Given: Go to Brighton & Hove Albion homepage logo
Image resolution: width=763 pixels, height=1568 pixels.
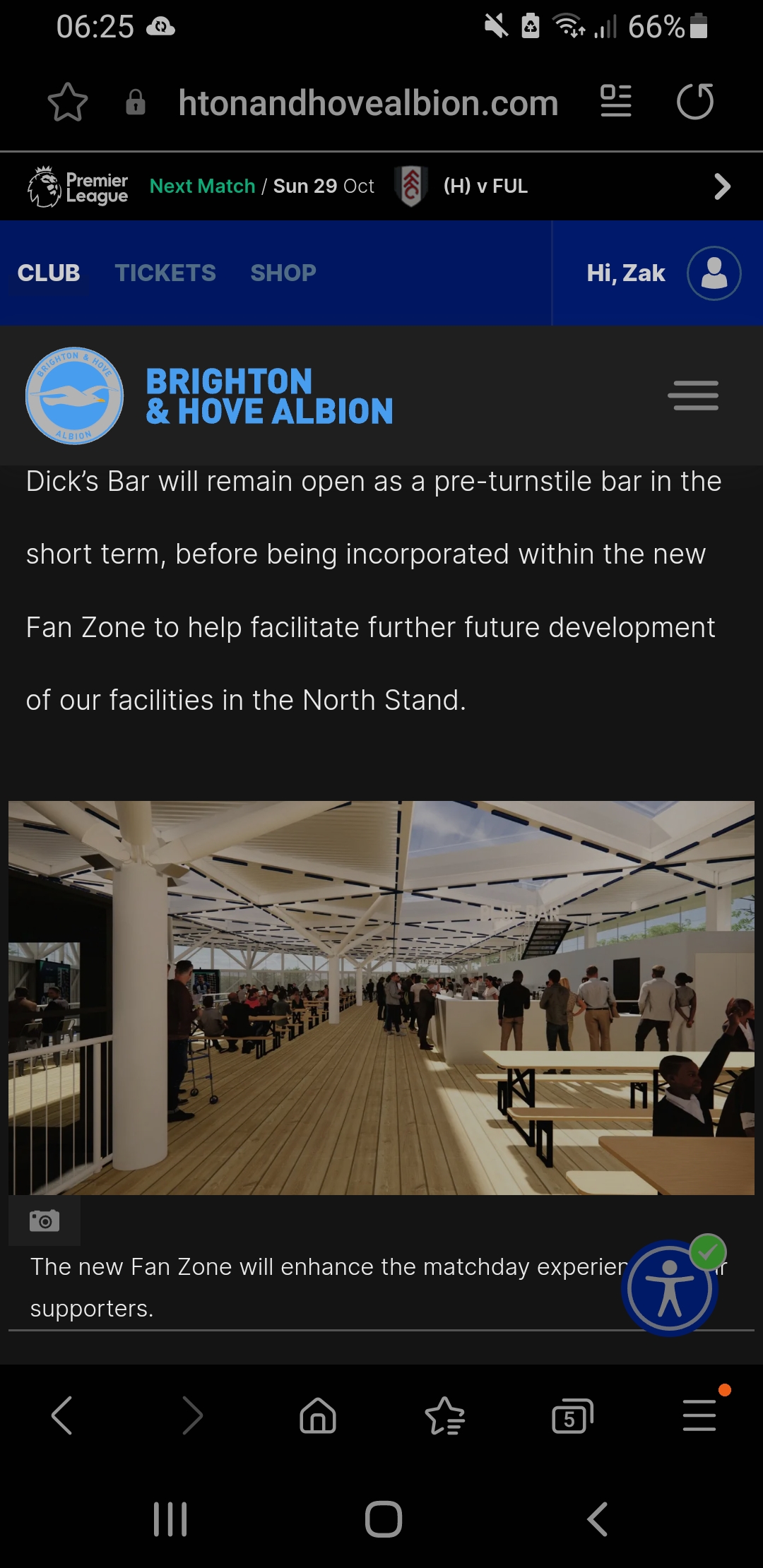Looking at the screenshot, I should click(x=209, y=396).
